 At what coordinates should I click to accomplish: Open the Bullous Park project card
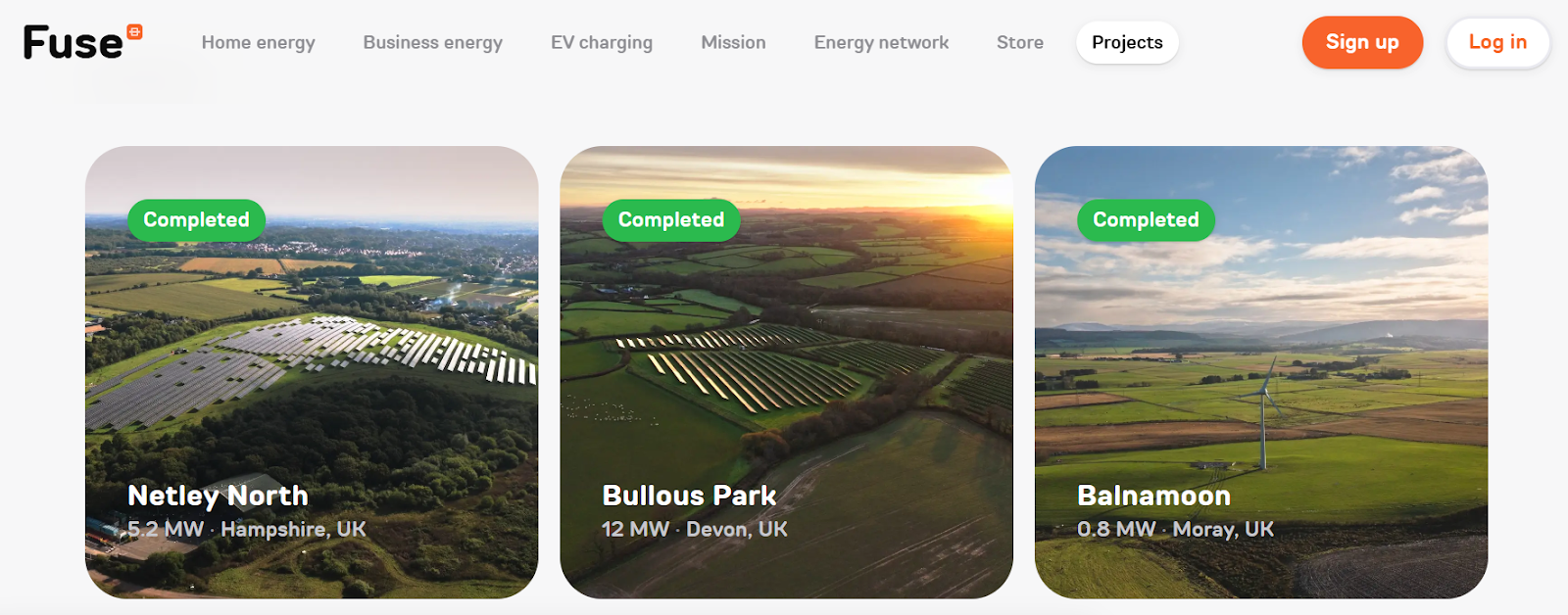(x=786, y=372)
